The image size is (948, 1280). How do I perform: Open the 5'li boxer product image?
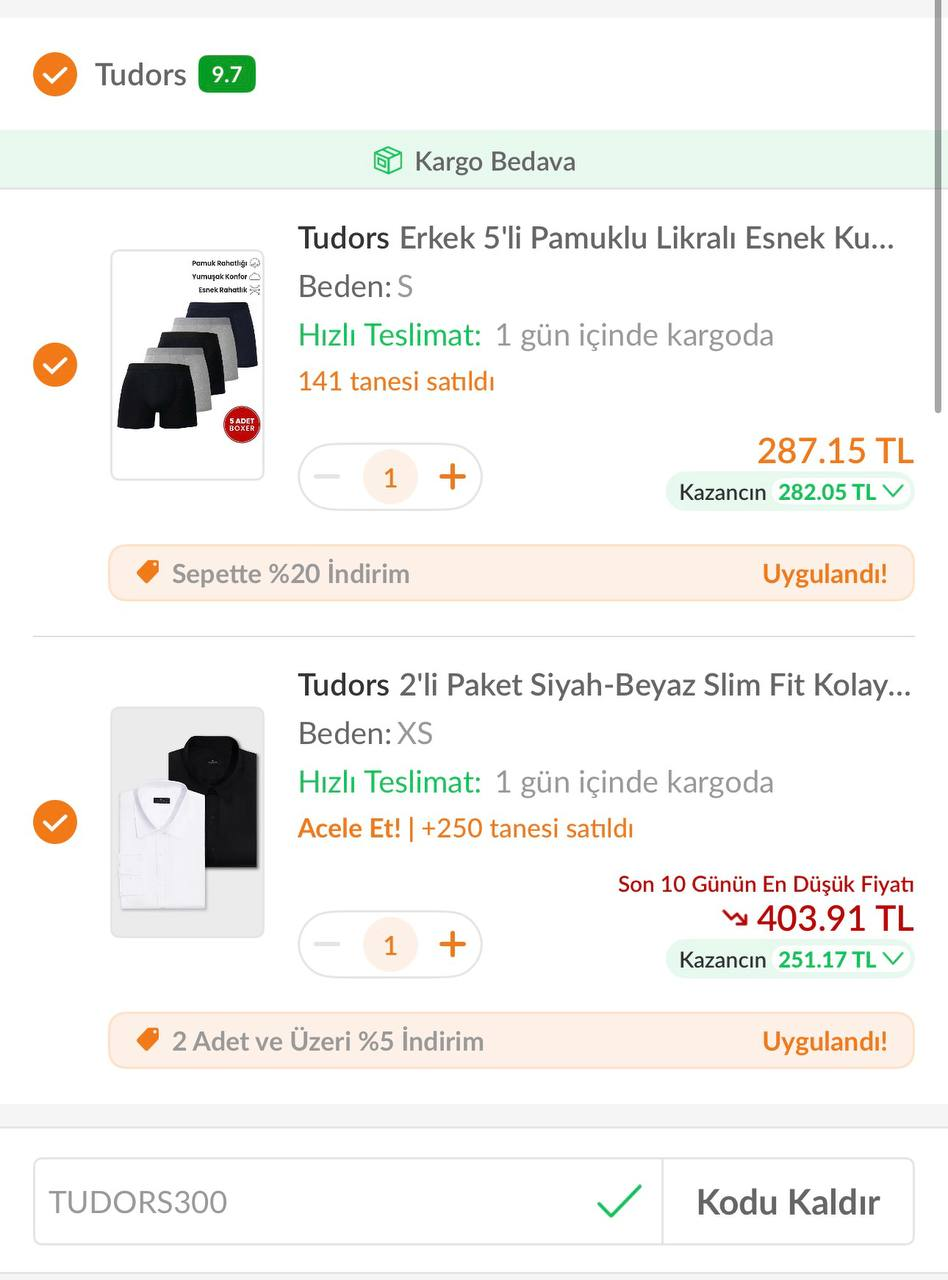[x=187, y=365]
